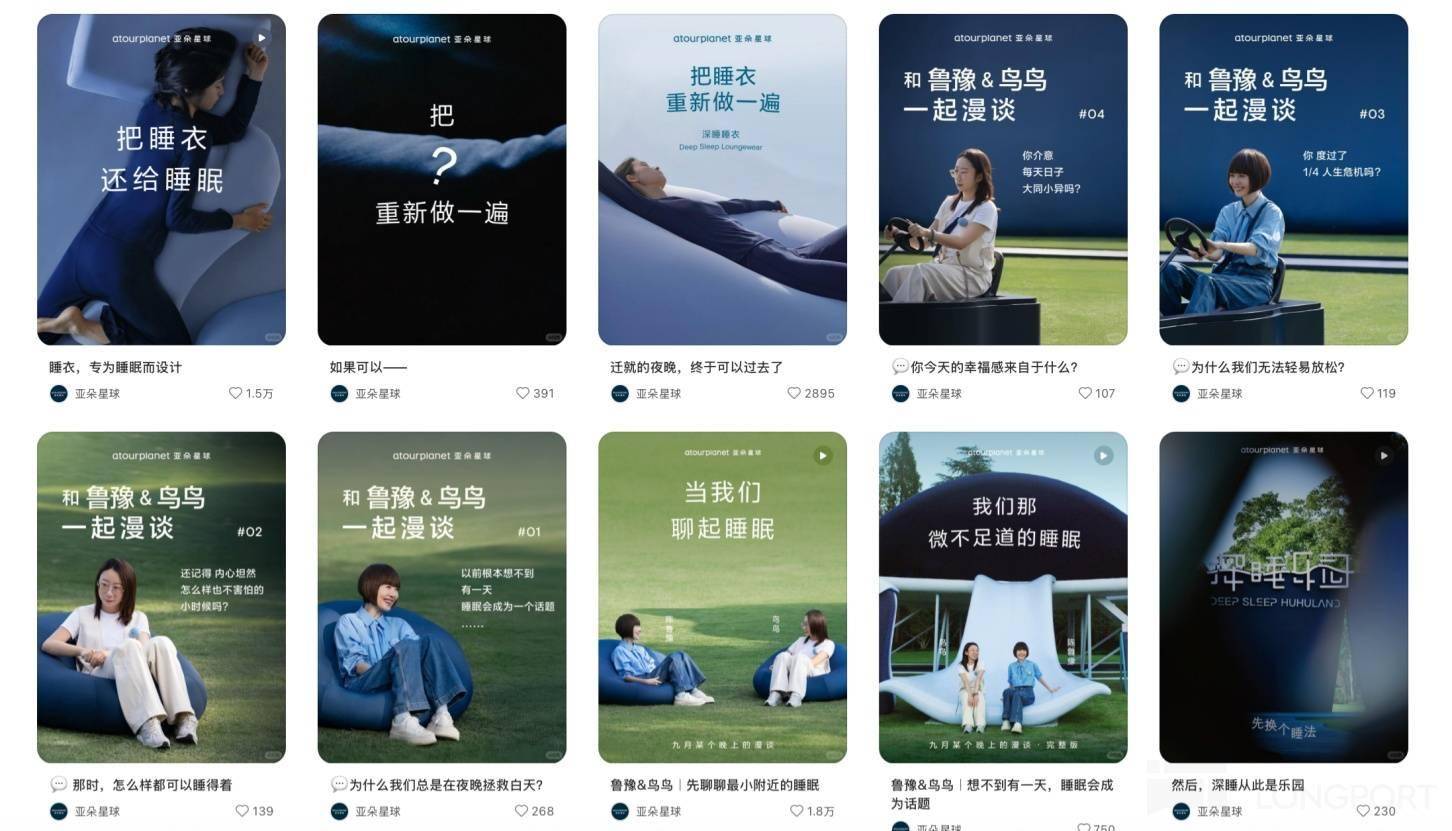The width and height of the screenshot is (1452, 831).
Task: Open the post 为什么我们无法轻易放松？
Action: (x=1283, y=180)
